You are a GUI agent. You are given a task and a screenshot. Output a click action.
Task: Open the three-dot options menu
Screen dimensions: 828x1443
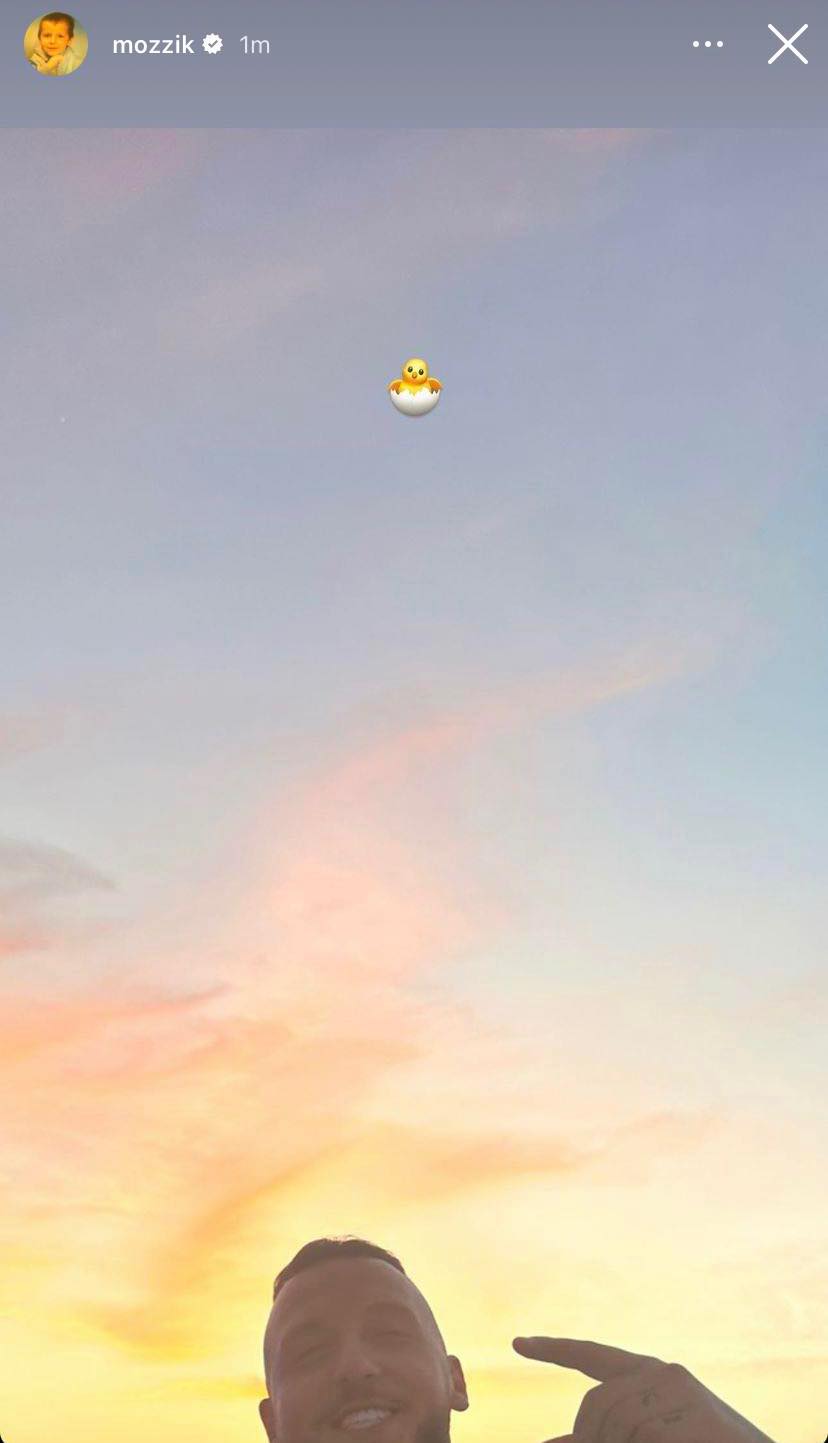(707, 45)
